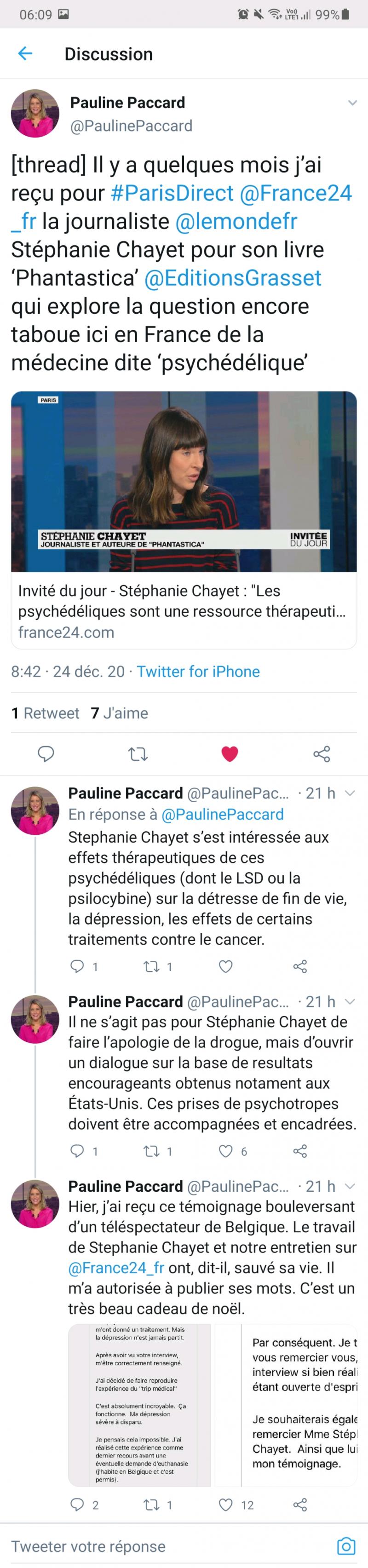Open the #ParisDirect hashtag
Screen dimensions: 368x1568
172,193
